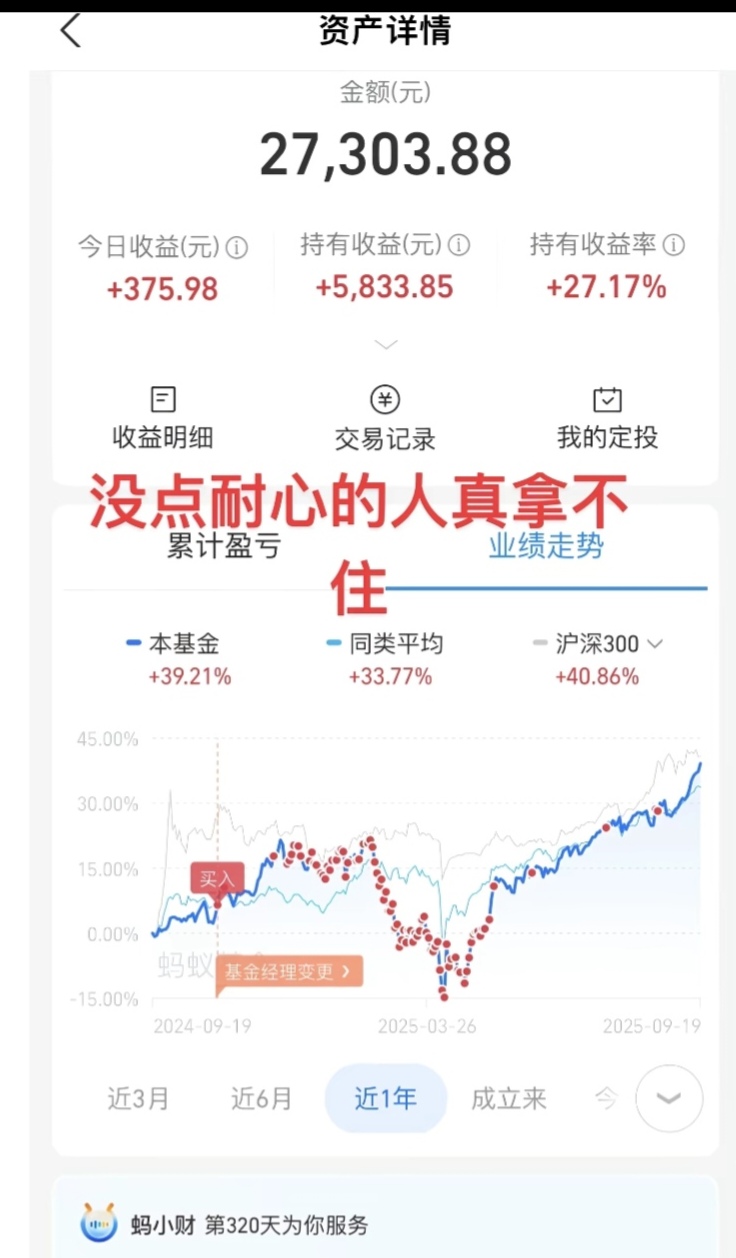Viewport: 736px width, 1258px height.
Task: Open 我的定投
Action: click(607, 418)
